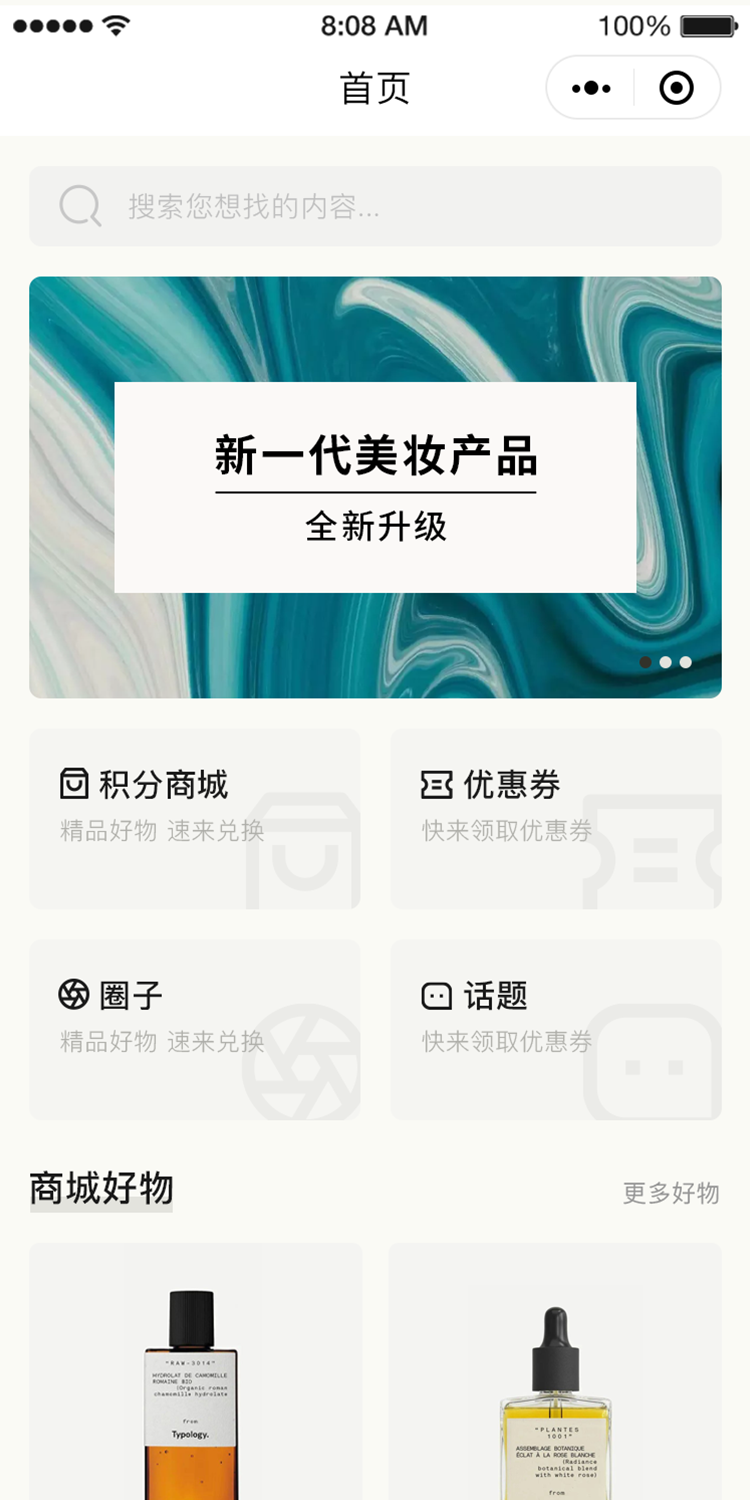The image size is (750, 1500).
Task: Open the 优惠券 card
Action: point(555,819)
